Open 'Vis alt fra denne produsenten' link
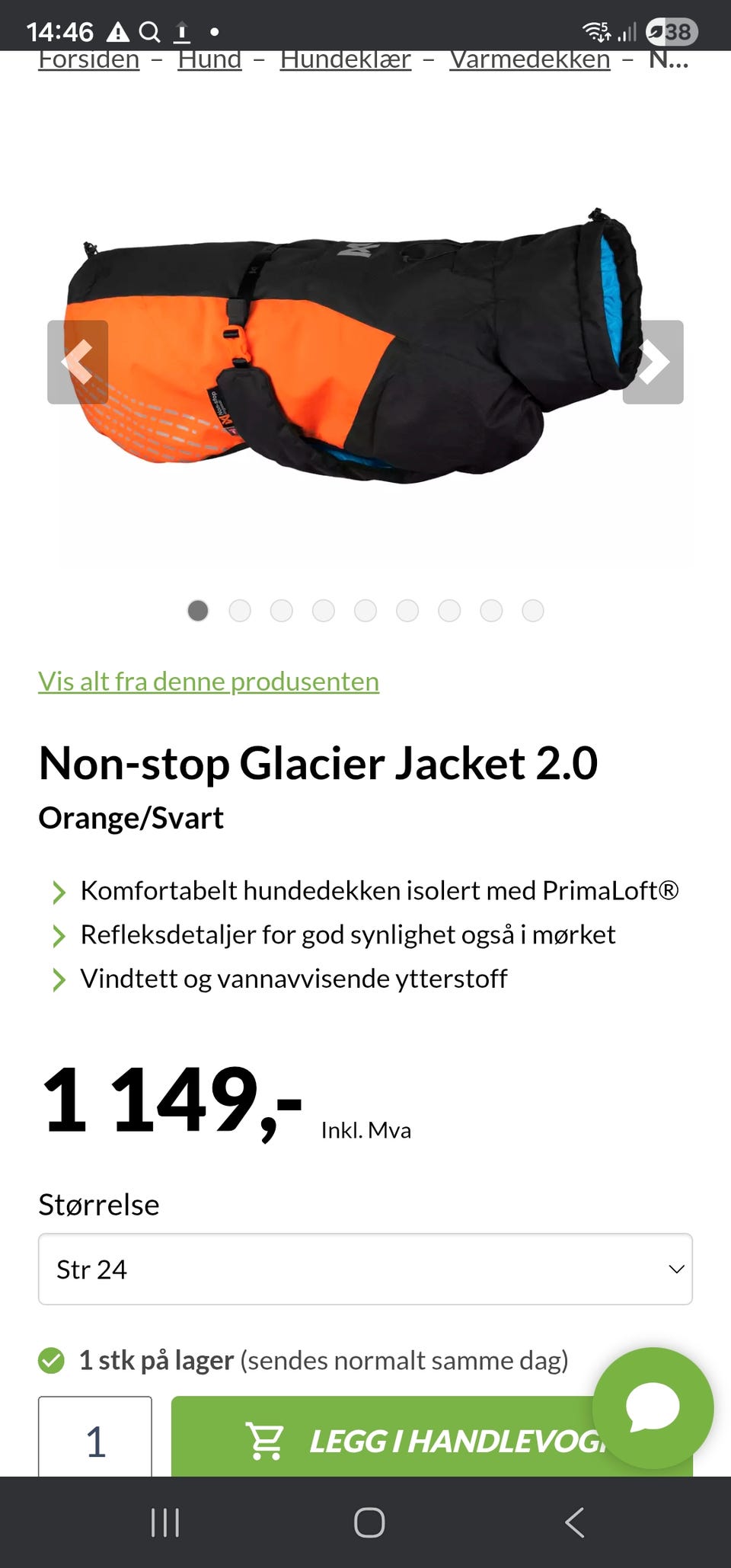The height and width of the screenshot is (1568, 731). pos(208,681)
